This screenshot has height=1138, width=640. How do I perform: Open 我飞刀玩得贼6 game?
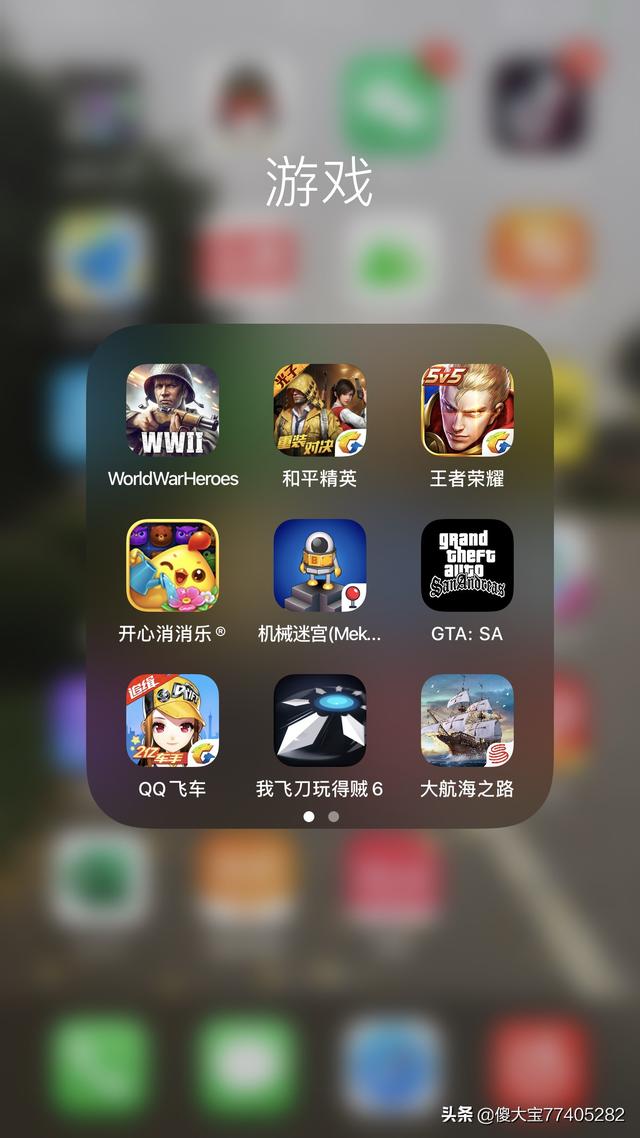pos(319,720)
